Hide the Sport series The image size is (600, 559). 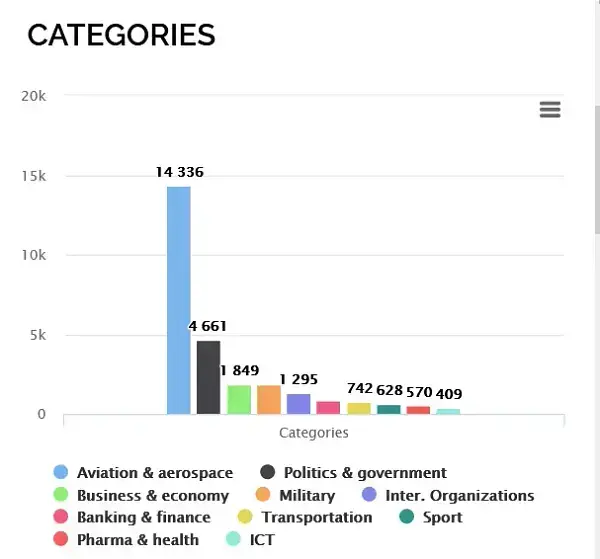point(442,517)
